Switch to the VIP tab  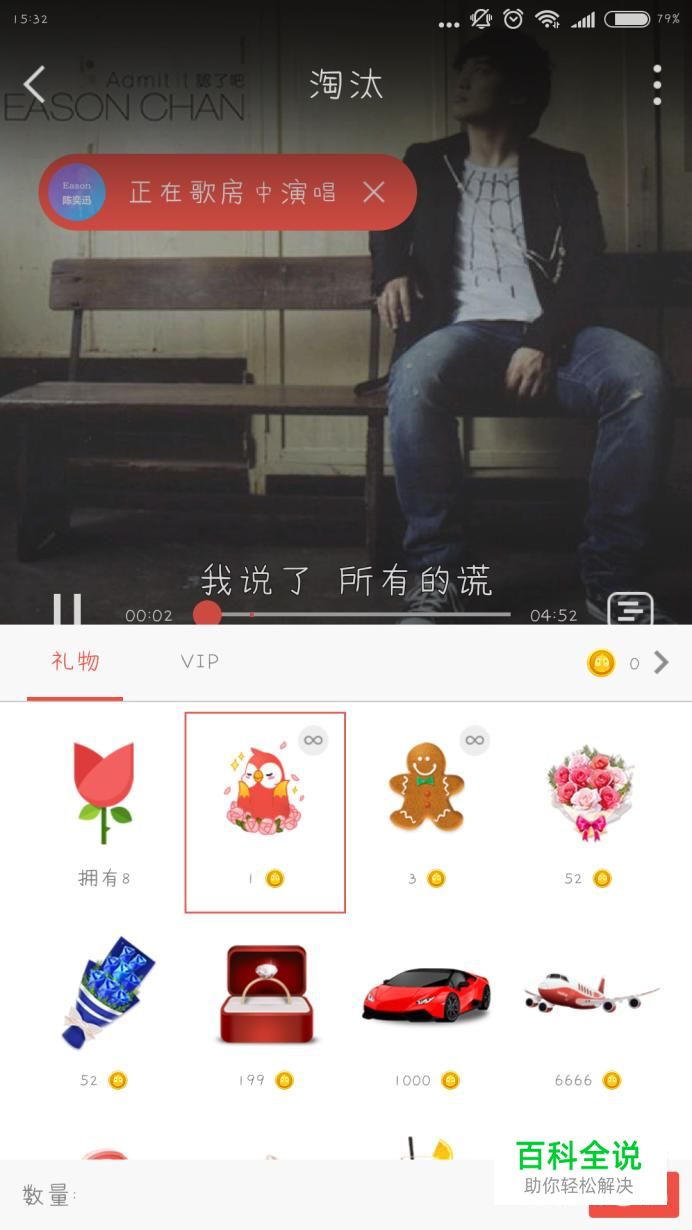(x=199, y=661)
